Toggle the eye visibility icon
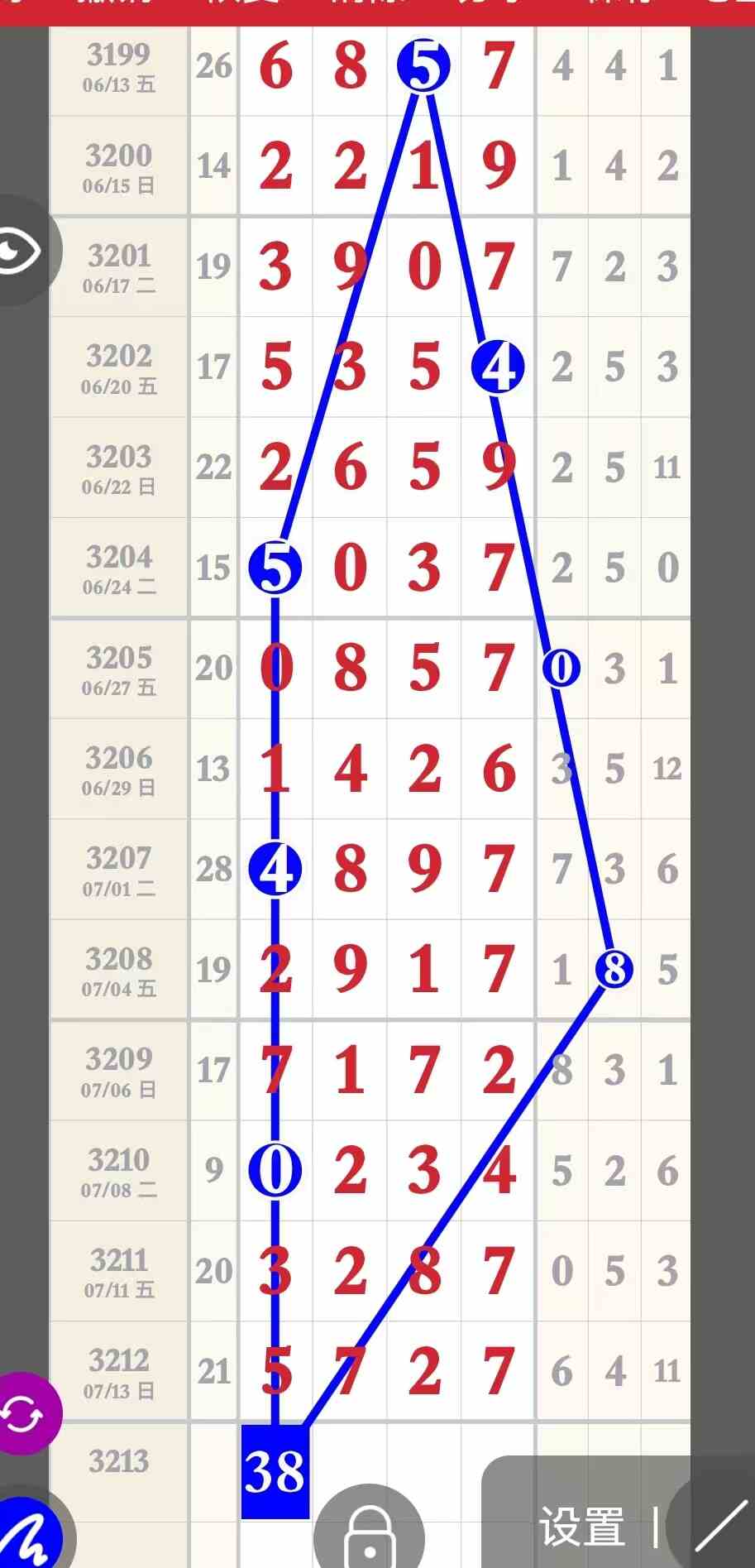Viewport: 755px width, 1568px height. 20,249
